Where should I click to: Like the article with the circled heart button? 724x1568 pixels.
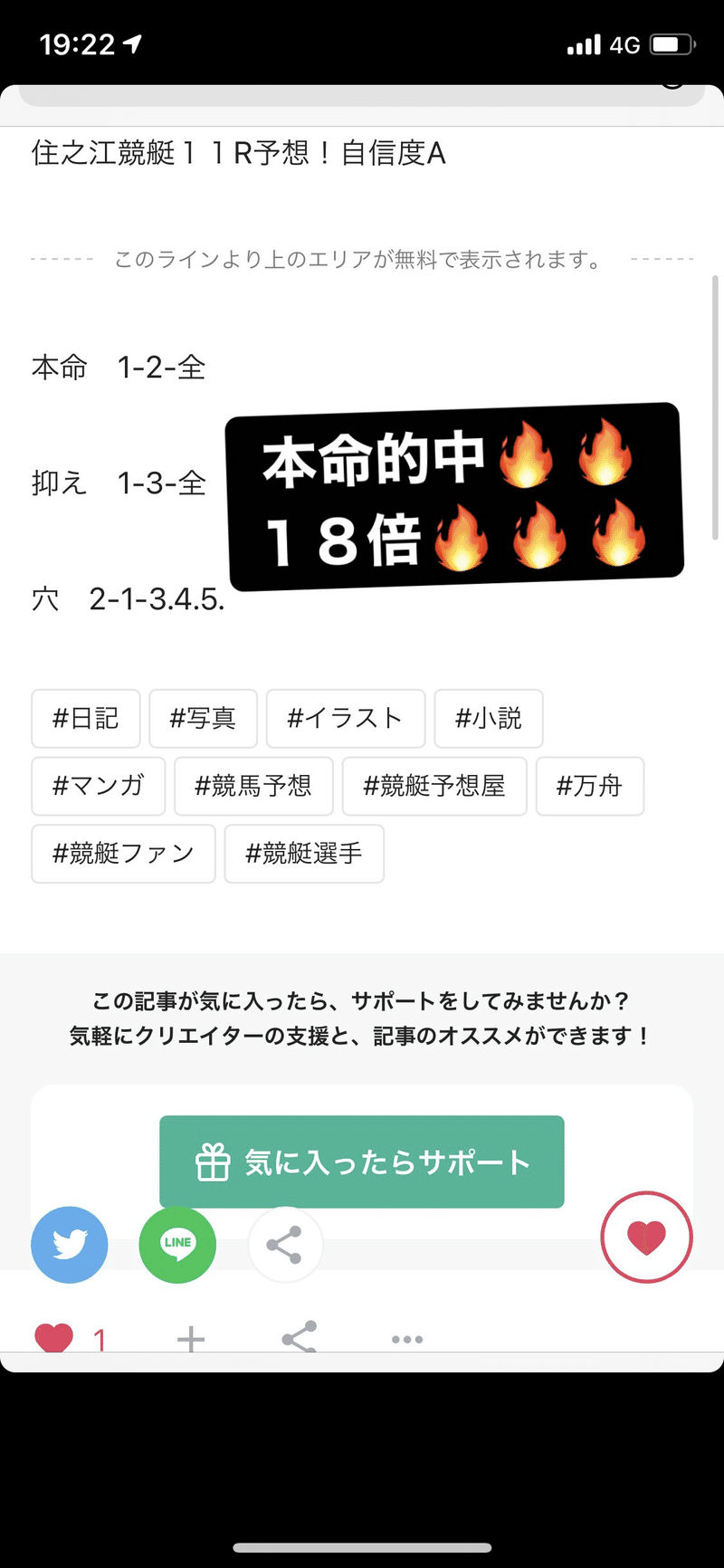[646, 1237]
